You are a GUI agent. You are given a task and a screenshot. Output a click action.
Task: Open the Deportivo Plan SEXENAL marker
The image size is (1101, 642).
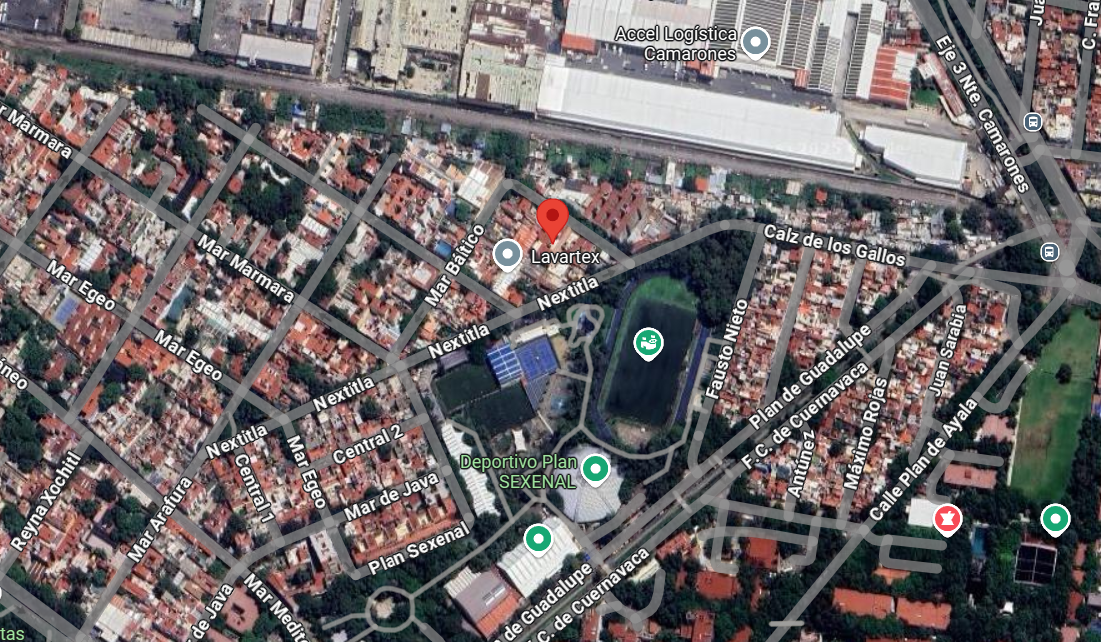tap(597, 467)
